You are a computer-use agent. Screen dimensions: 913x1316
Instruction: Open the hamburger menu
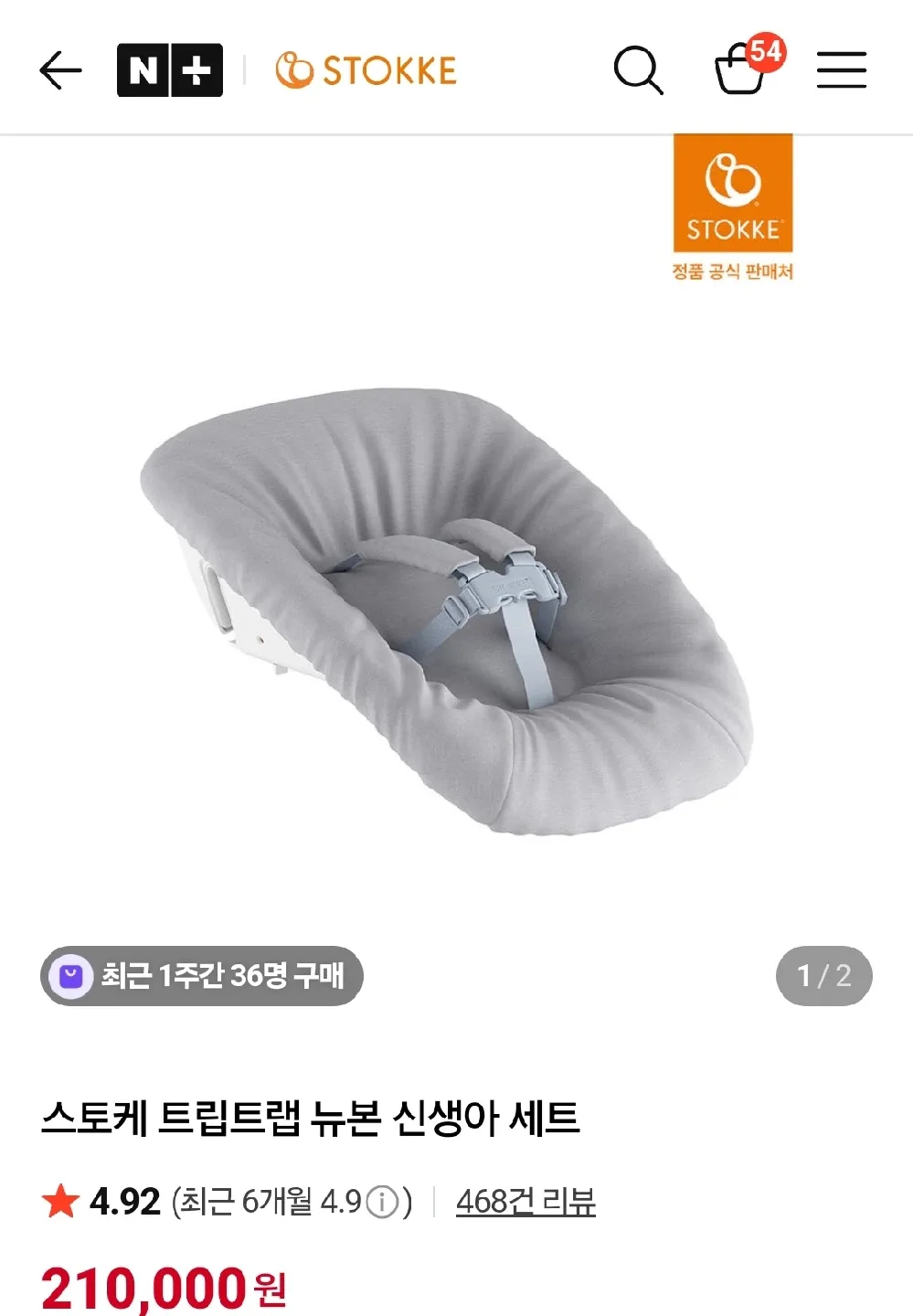pos(841,70)
